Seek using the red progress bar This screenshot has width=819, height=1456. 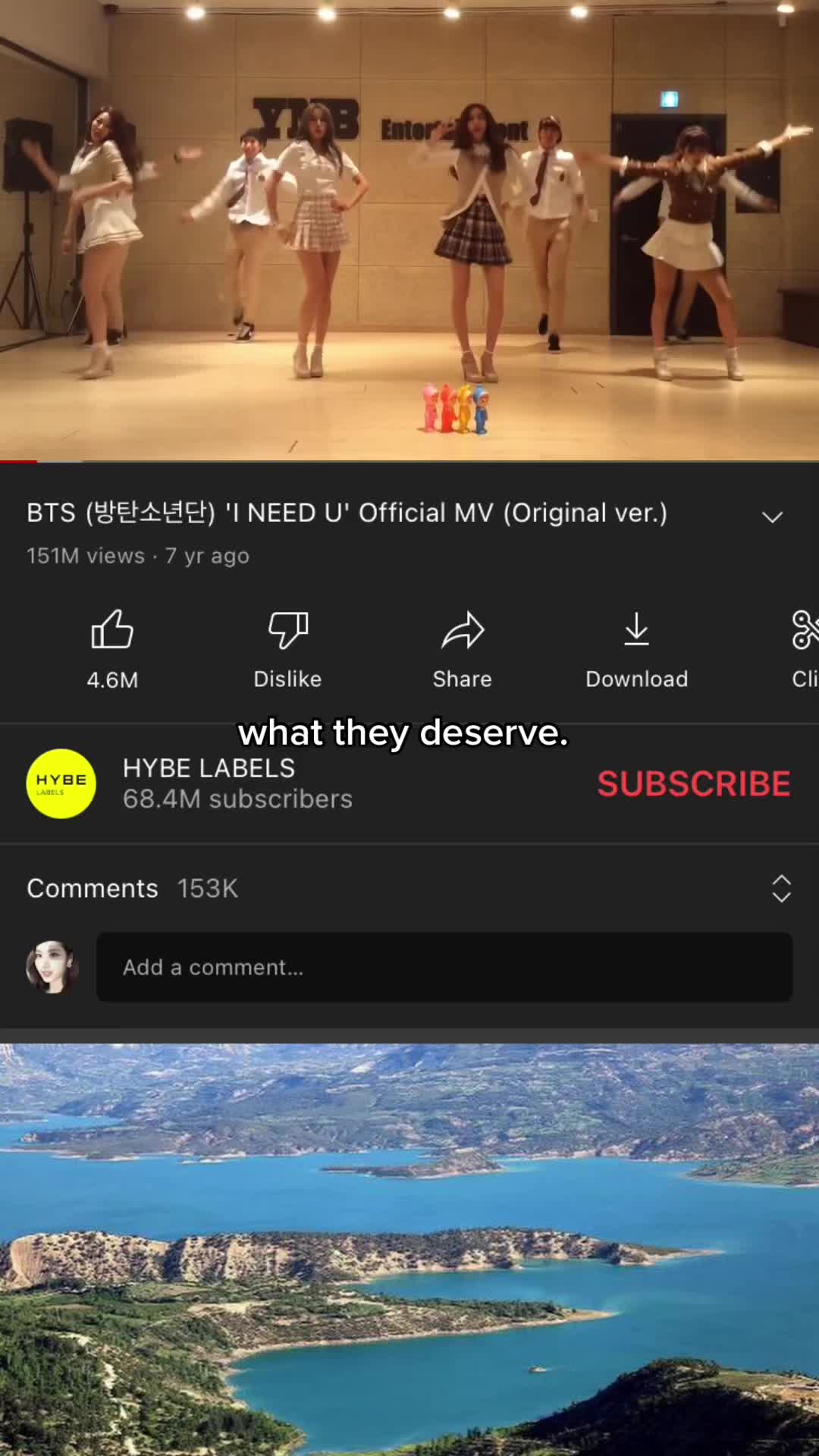(x=409, y=460)
